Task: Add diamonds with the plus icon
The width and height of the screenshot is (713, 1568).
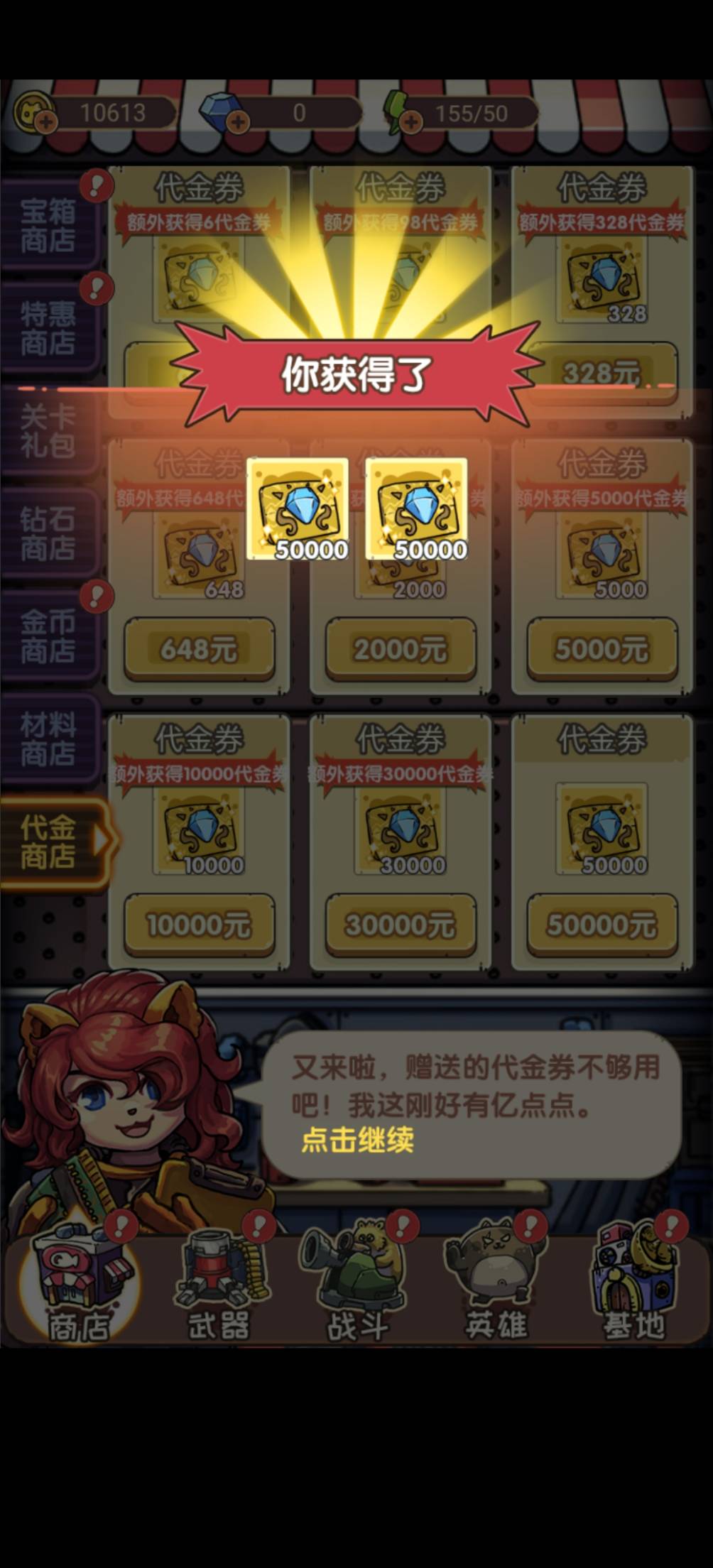Action: (238, 122)
